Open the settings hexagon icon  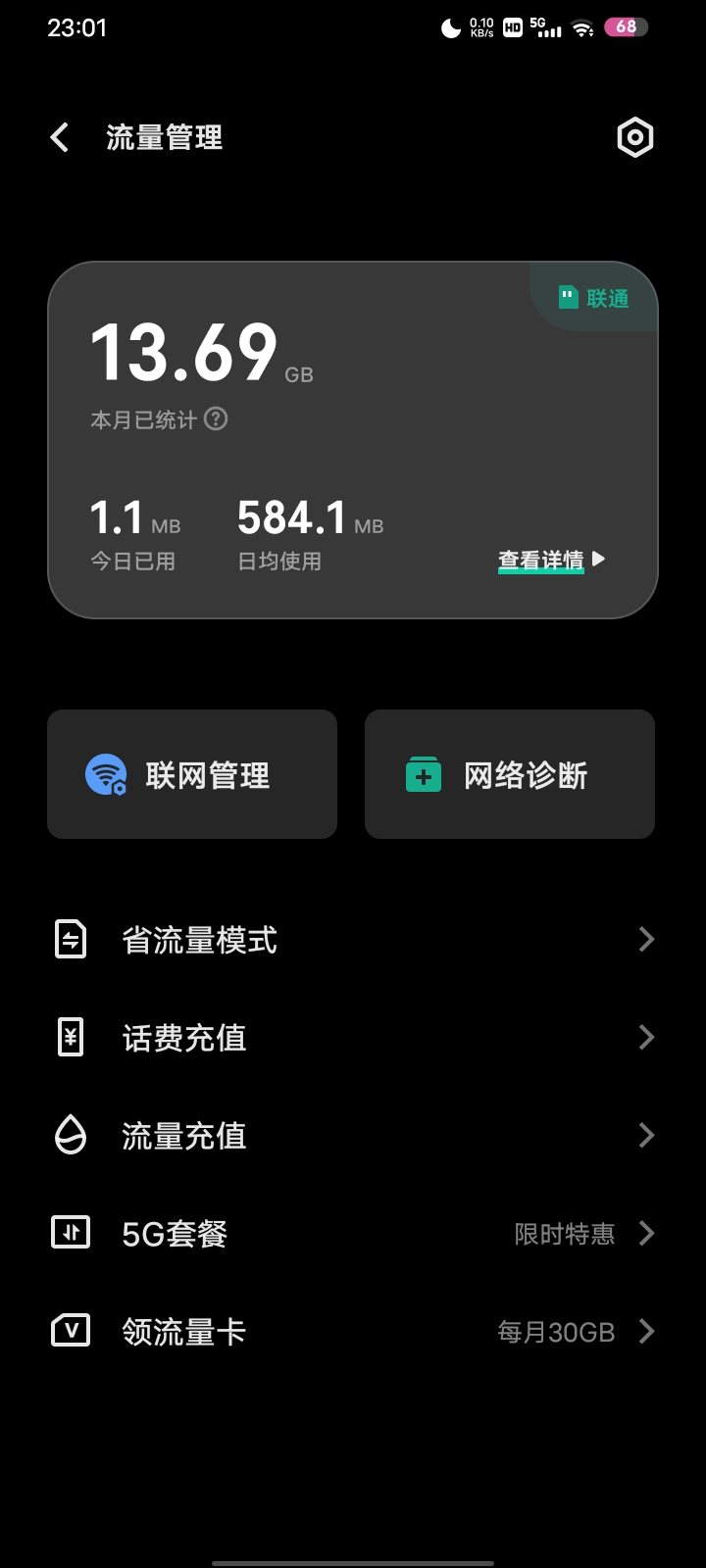click(634, 137)
